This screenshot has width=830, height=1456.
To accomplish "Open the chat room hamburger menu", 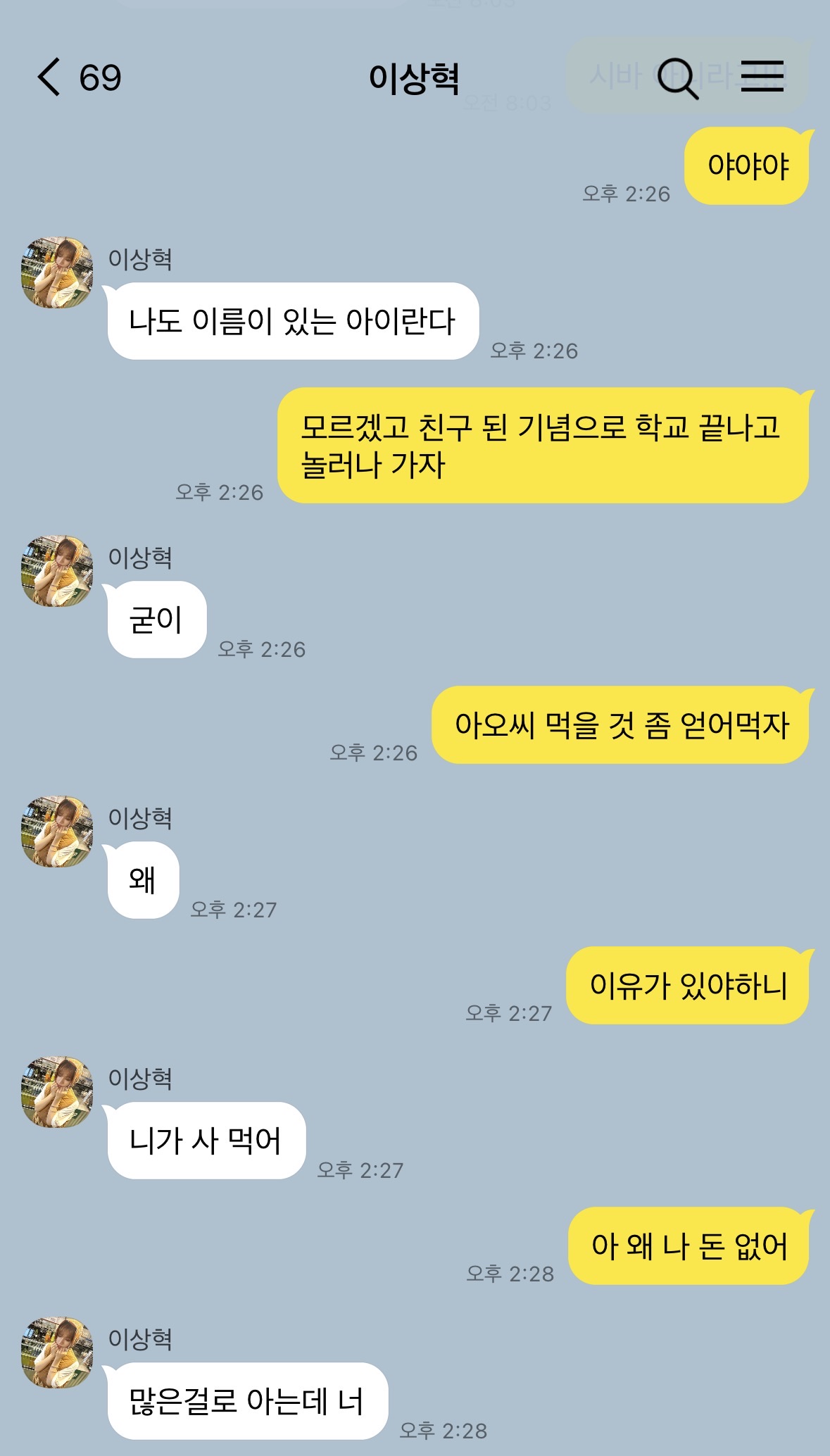I will tap(762, 76).
